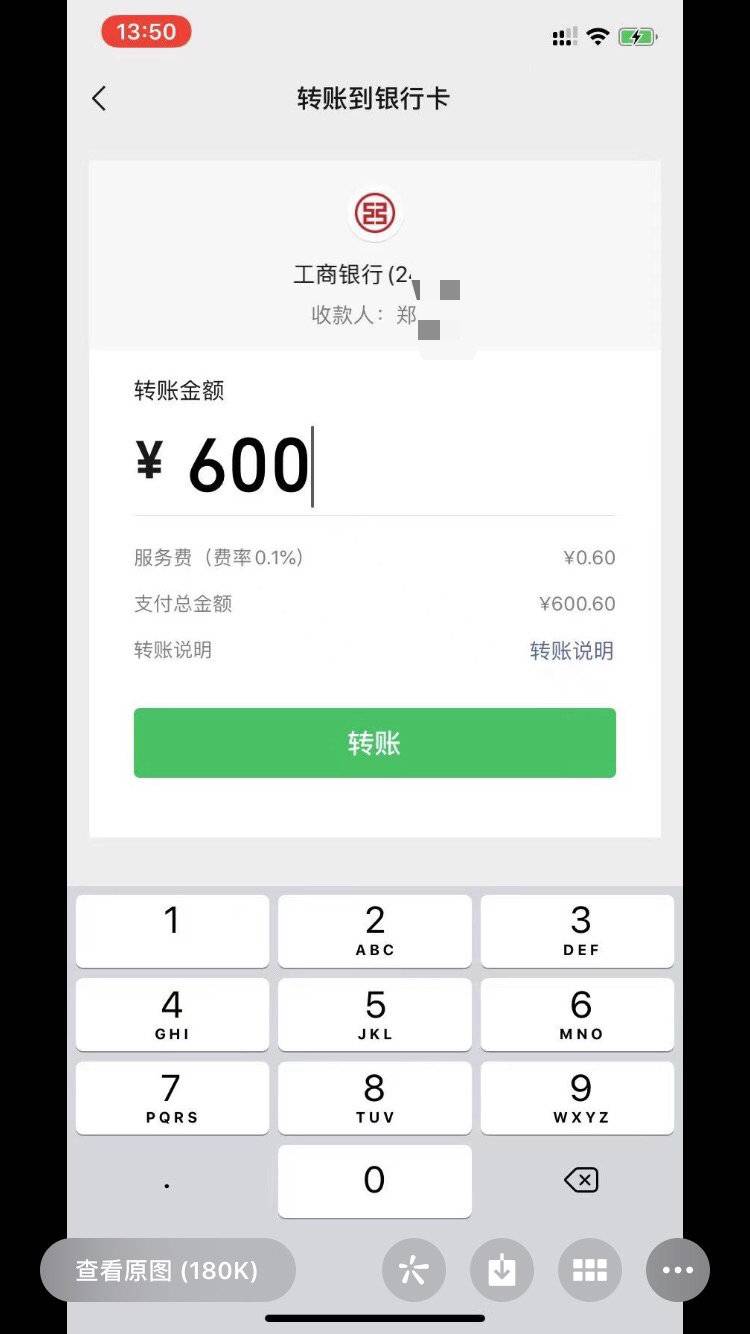Type 0 on the numeric keypad

pos(374,1181)
